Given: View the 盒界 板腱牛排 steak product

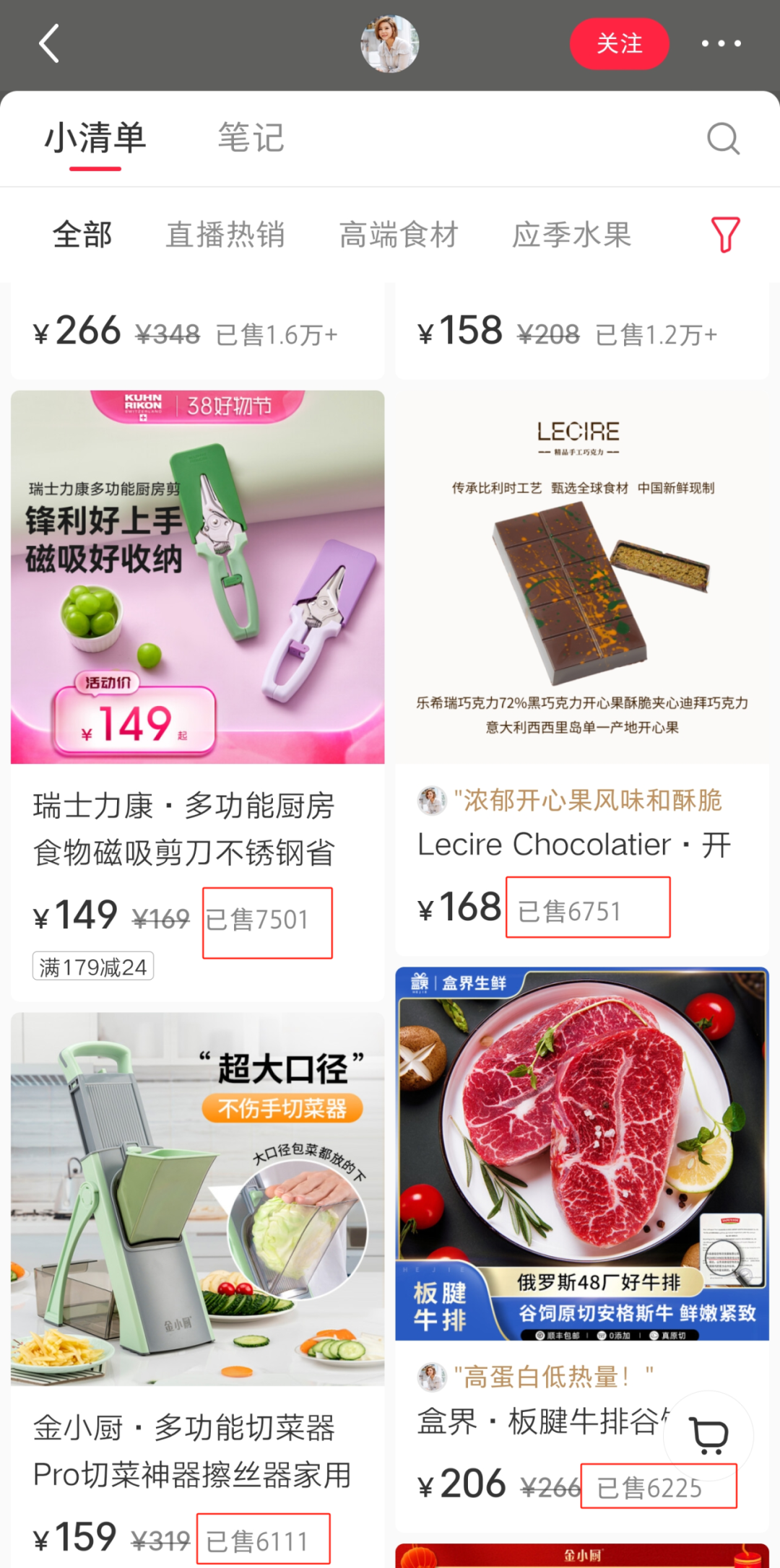Looking at the screenshot, I should (581, 1155).
